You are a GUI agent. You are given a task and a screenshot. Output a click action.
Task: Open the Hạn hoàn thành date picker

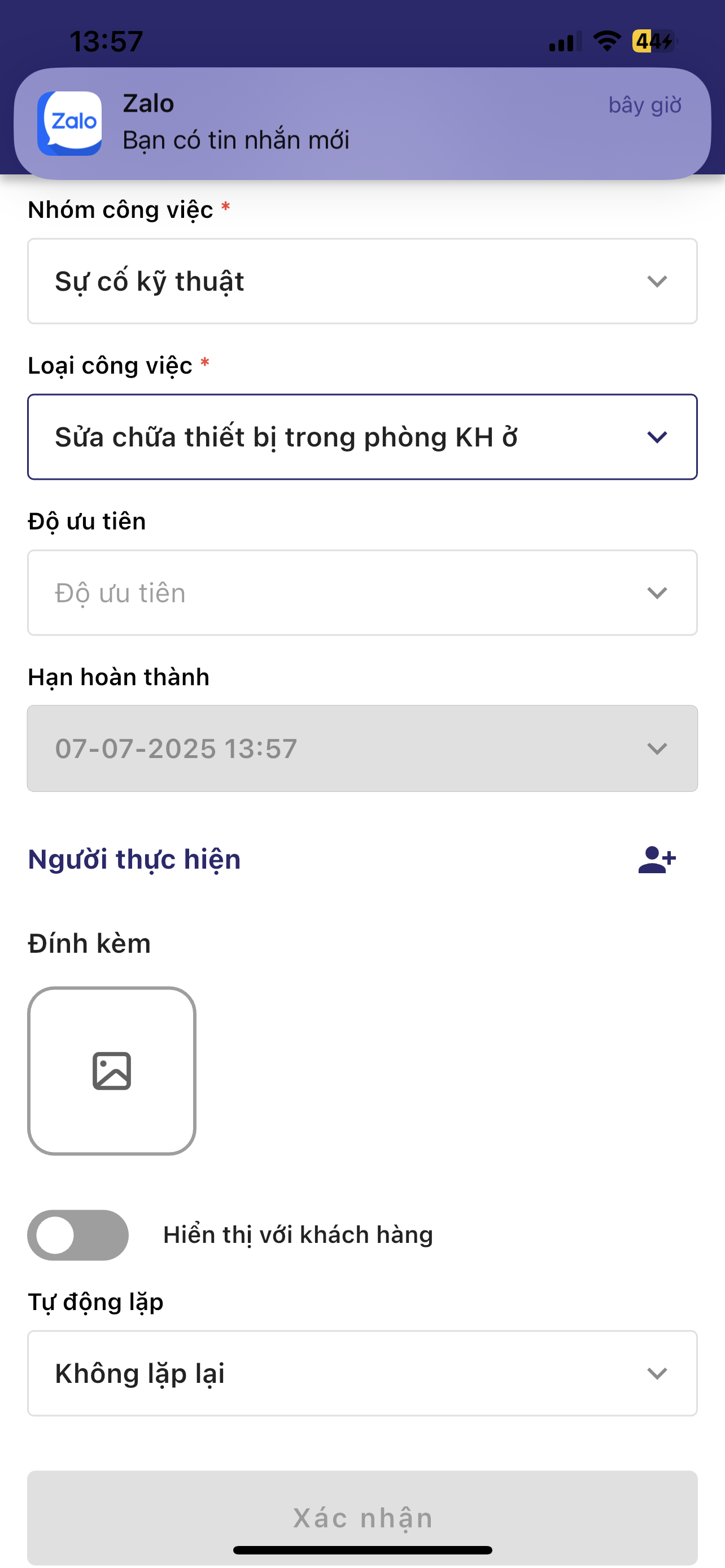[x=362, y=748]
